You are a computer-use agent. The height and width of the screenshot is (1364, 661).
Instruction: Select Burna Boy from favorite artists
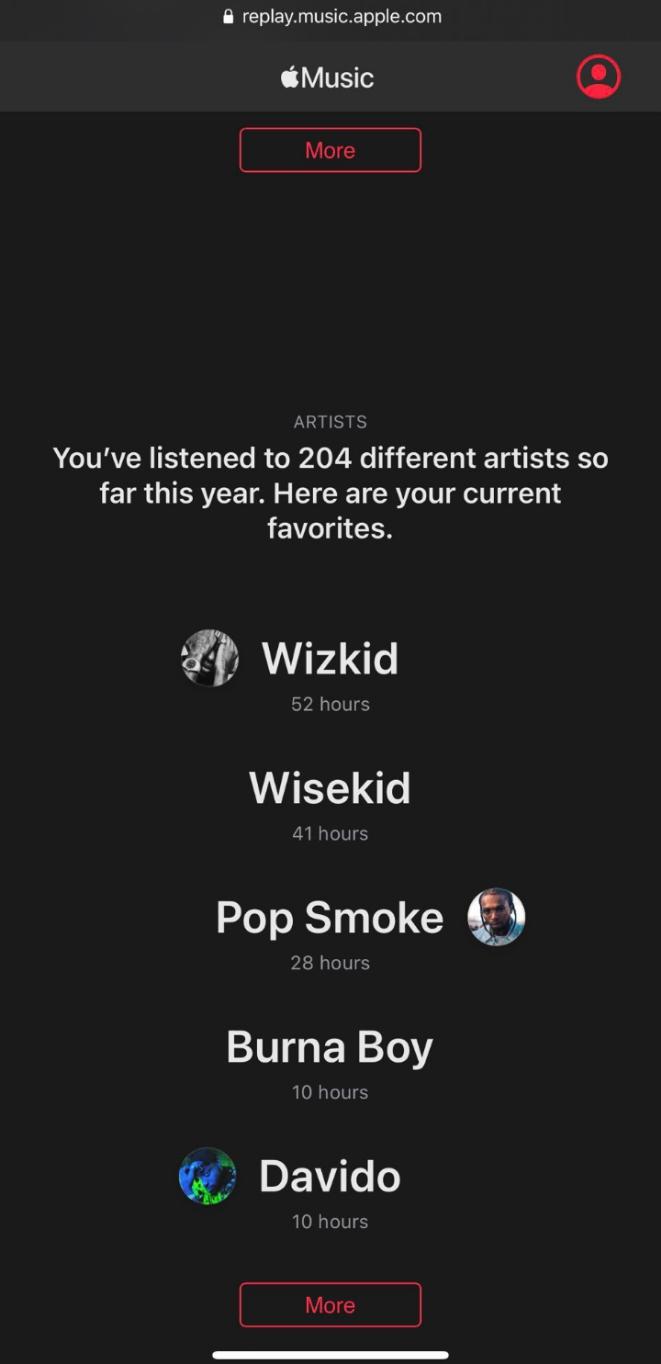coord(330,1047)
